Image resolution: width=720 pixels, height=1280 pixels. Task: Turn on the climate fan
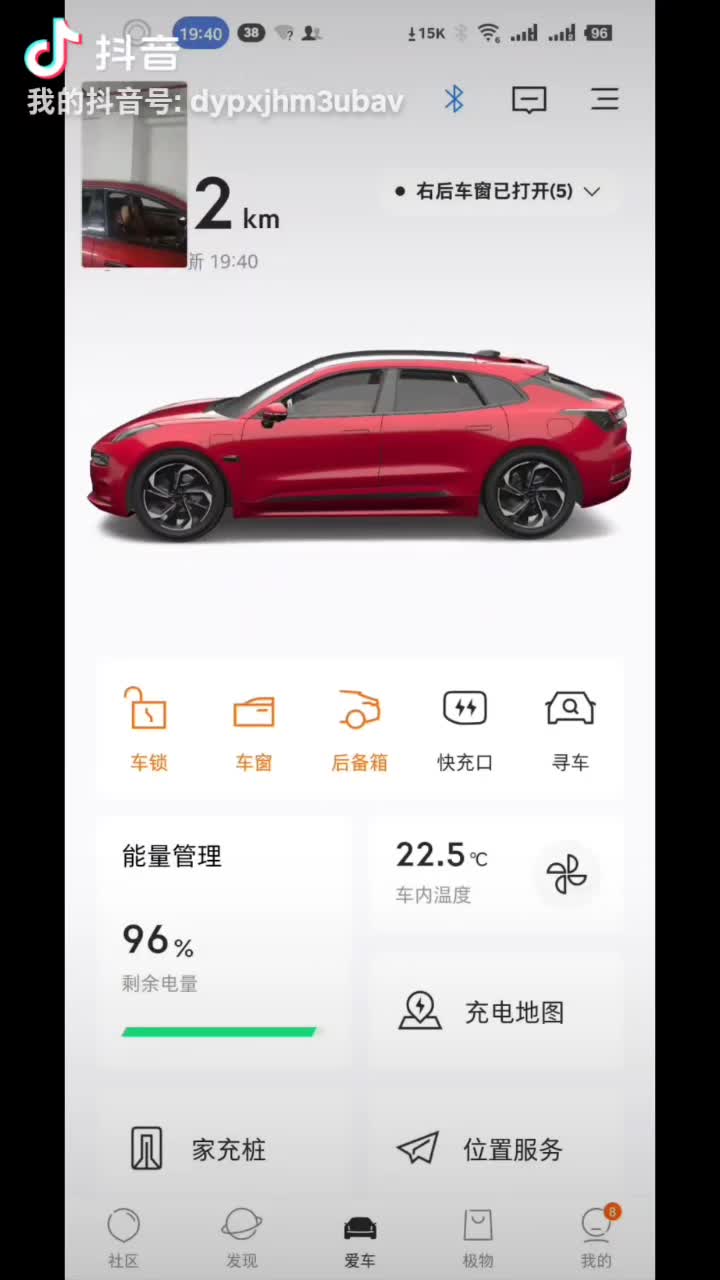(x=566, y=874)
